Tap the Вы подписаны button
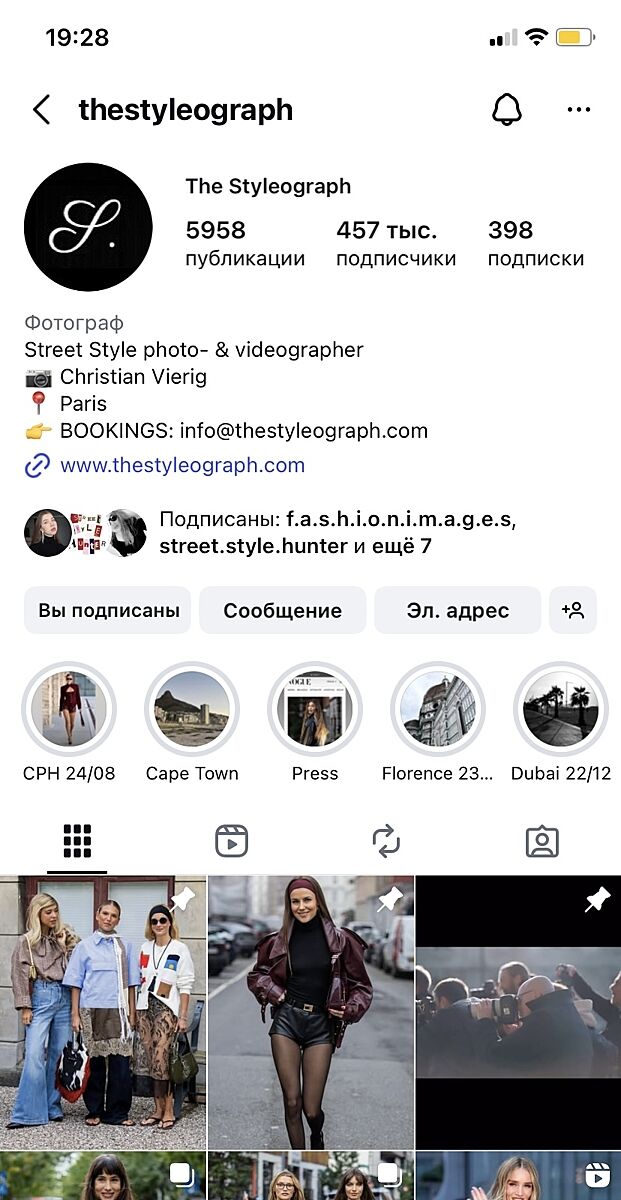This screenshot has width=621, height=1200. tap(108, 610)
